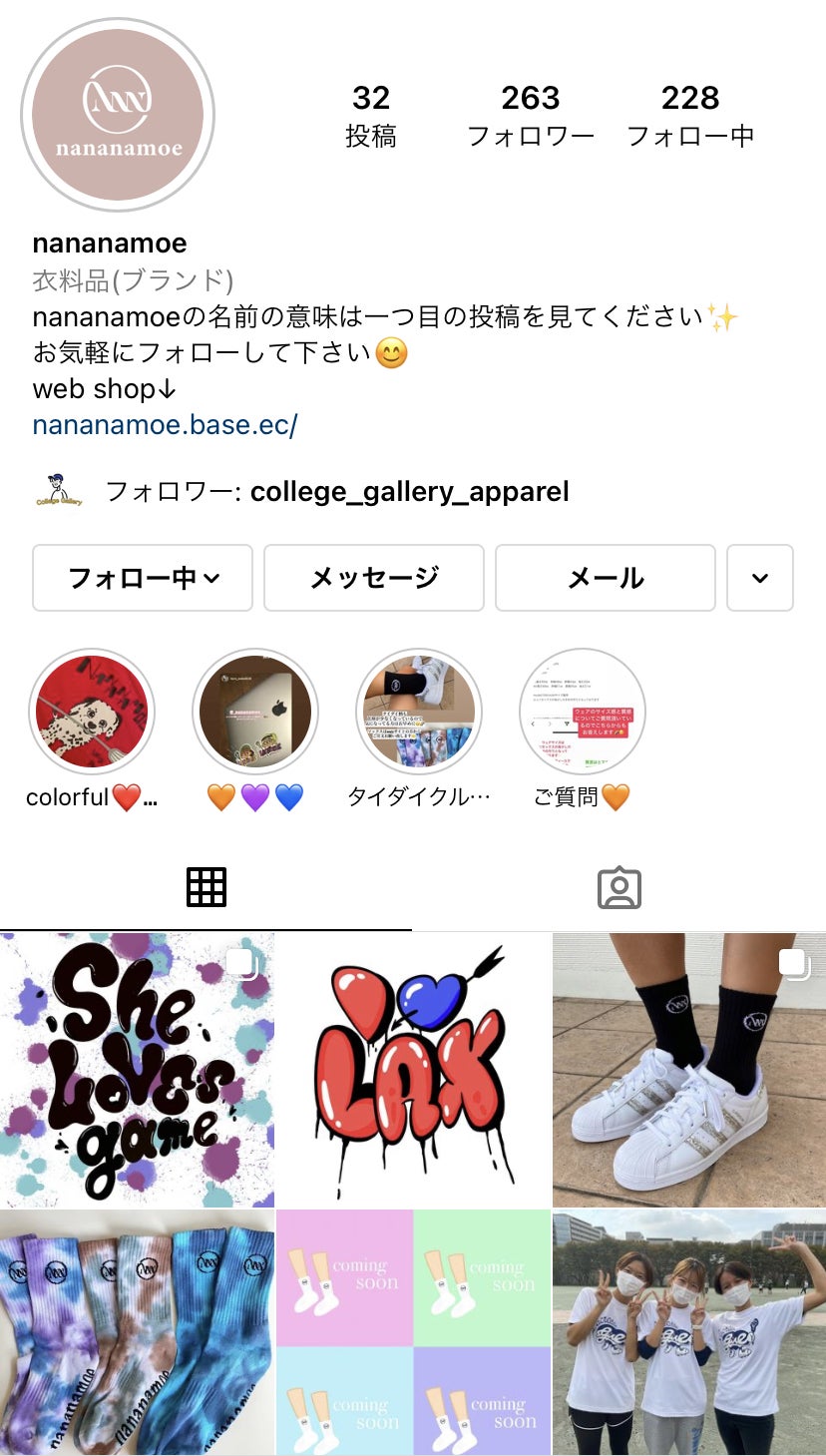Open the LAX hearts graffiti post
Screen dimensions: 826x1456
[x=413, y=1070]
